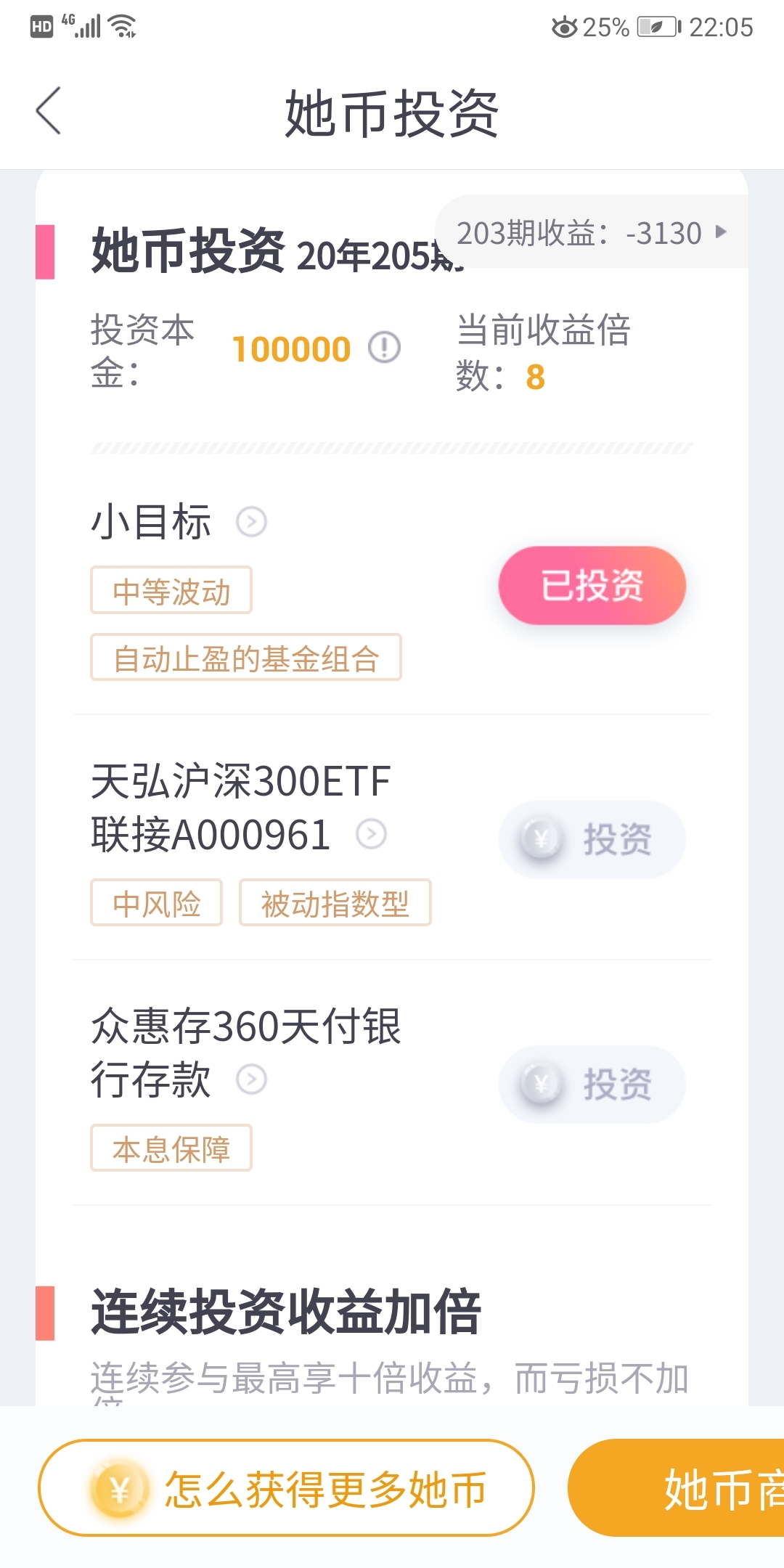Open 小目标 details via its arrow

[x=252, y=522]
